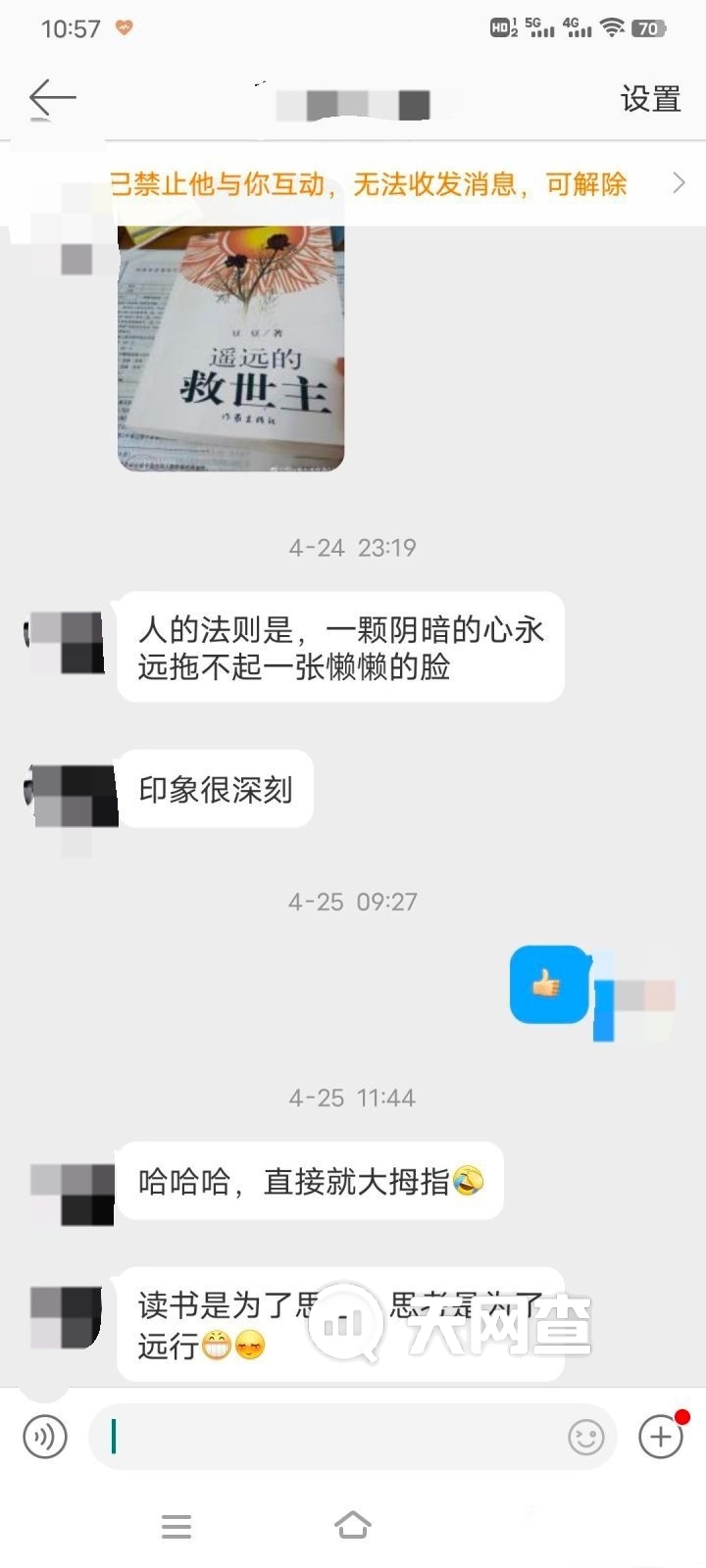This screenshot has height=1568, width=706.
Task: Open the emoji picker
Action: [586, 1438]
